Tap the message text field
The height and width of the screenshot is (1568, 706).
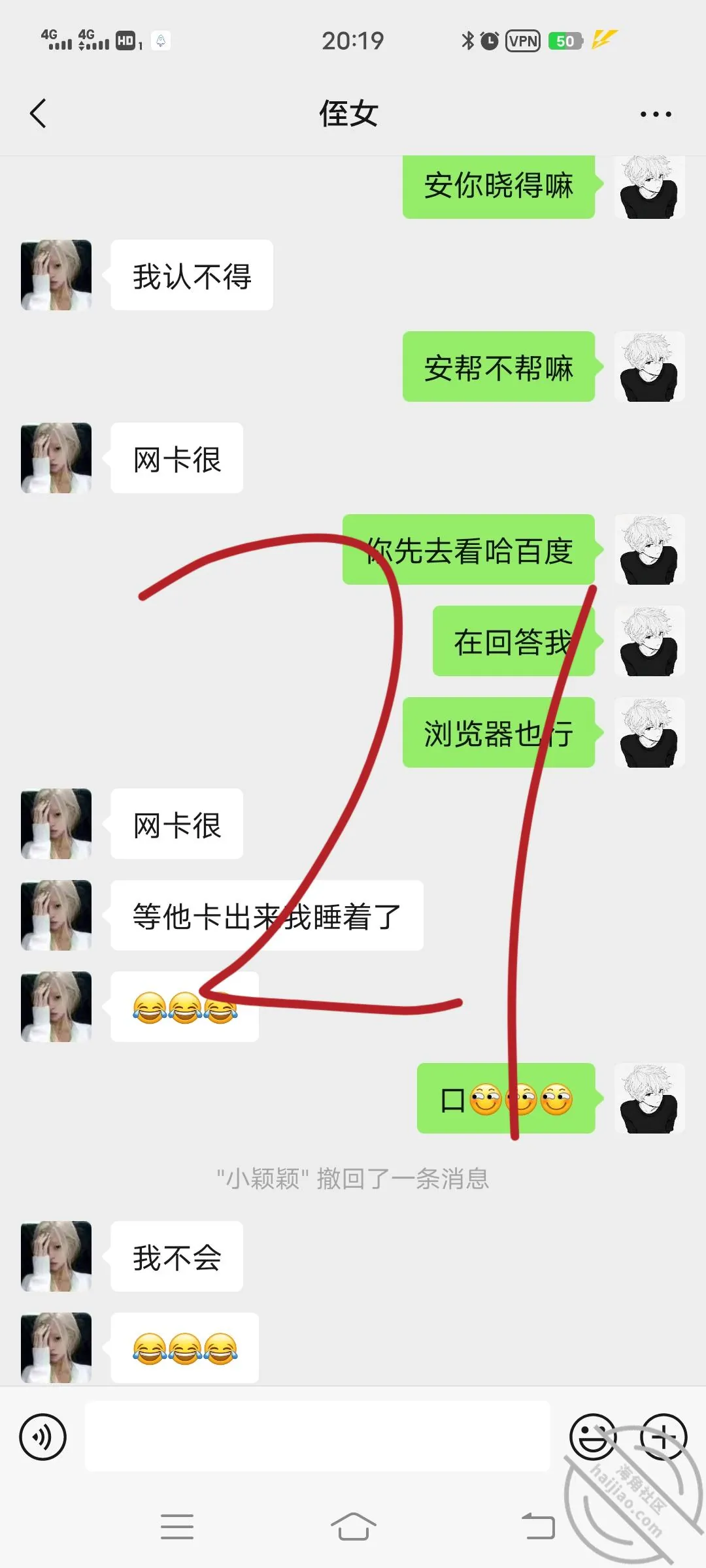click(x=318, y=1436)
